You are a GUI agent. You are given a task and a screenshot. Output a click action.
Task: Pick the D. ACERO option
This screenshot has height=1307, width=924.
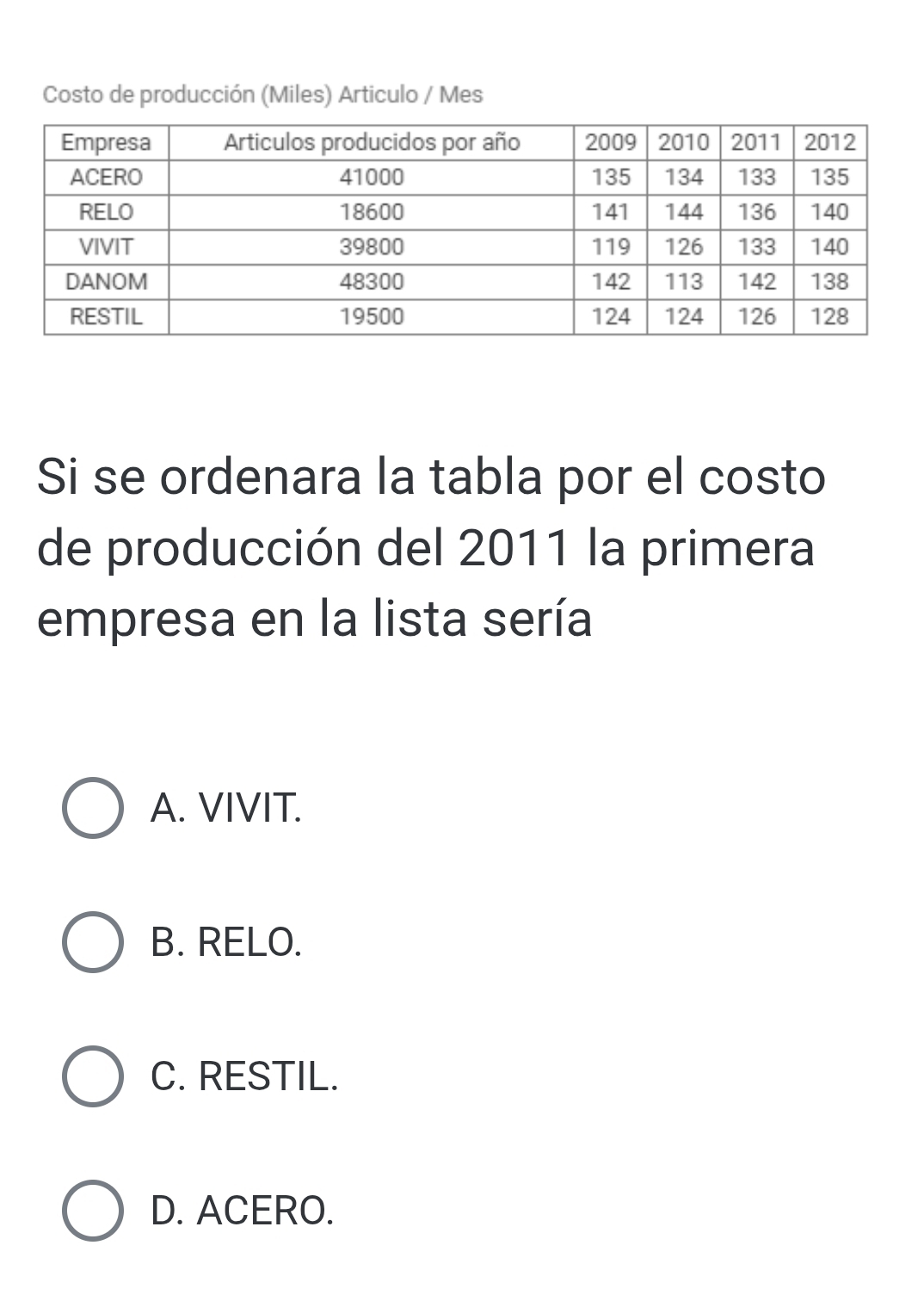[x=93, y=1211]
